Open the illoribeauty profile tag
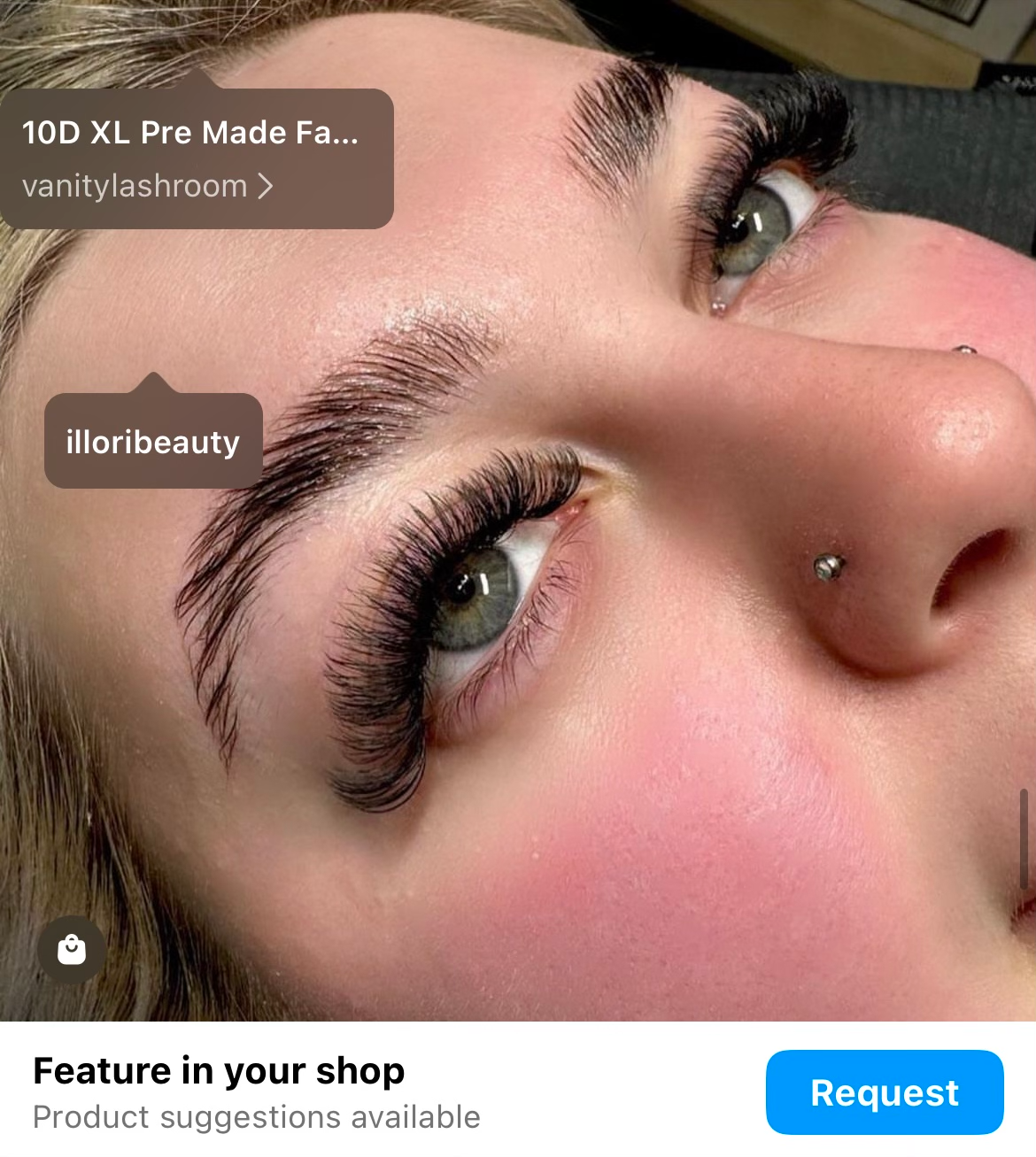This screenshot has height=1157, width=1036. [153, 441]
